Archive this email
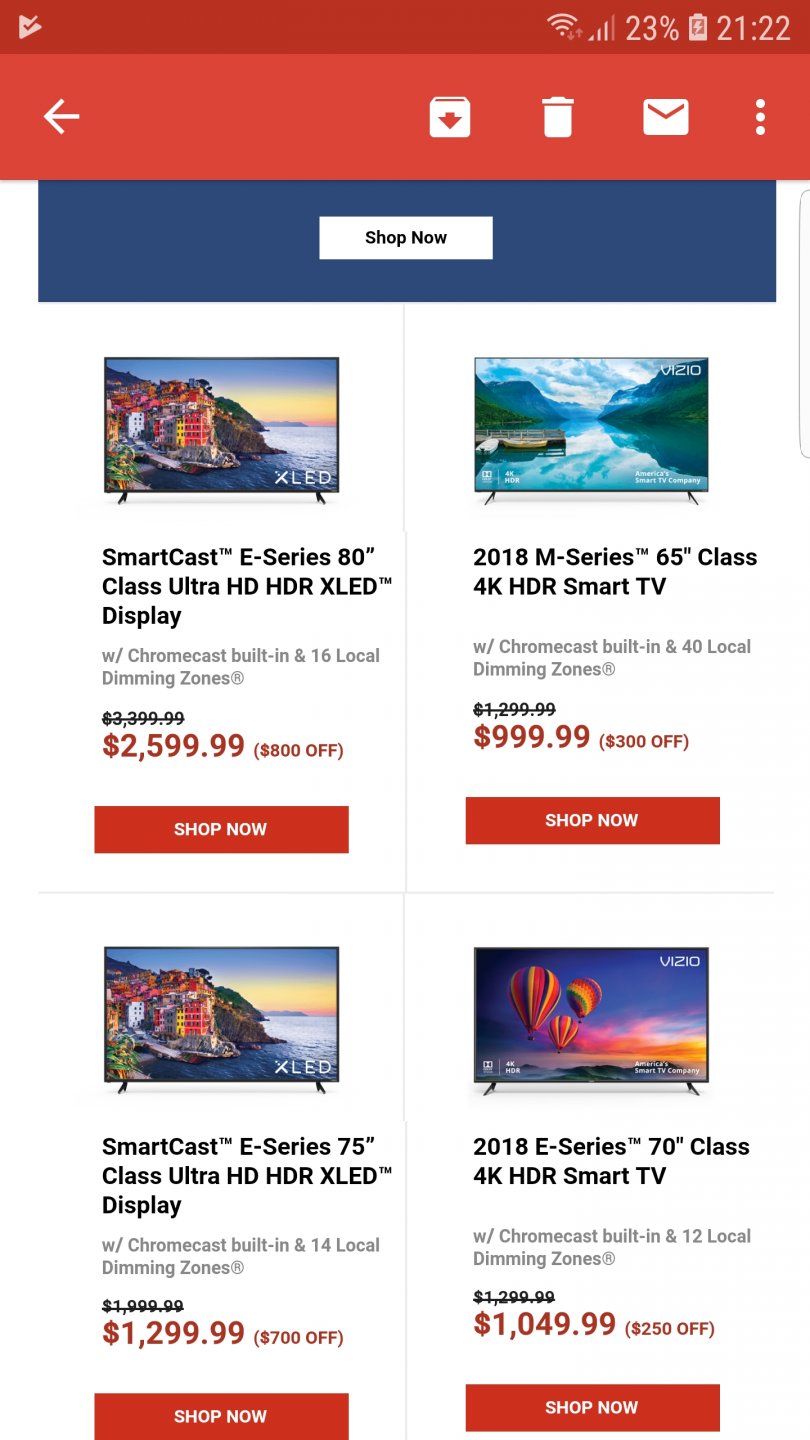810x1440 pixels. click(450, 117)
